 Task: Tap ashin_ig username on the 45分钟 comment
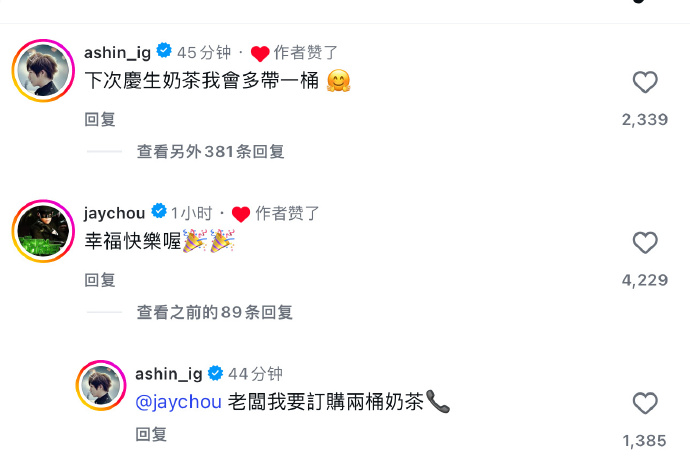coord(118,52)
